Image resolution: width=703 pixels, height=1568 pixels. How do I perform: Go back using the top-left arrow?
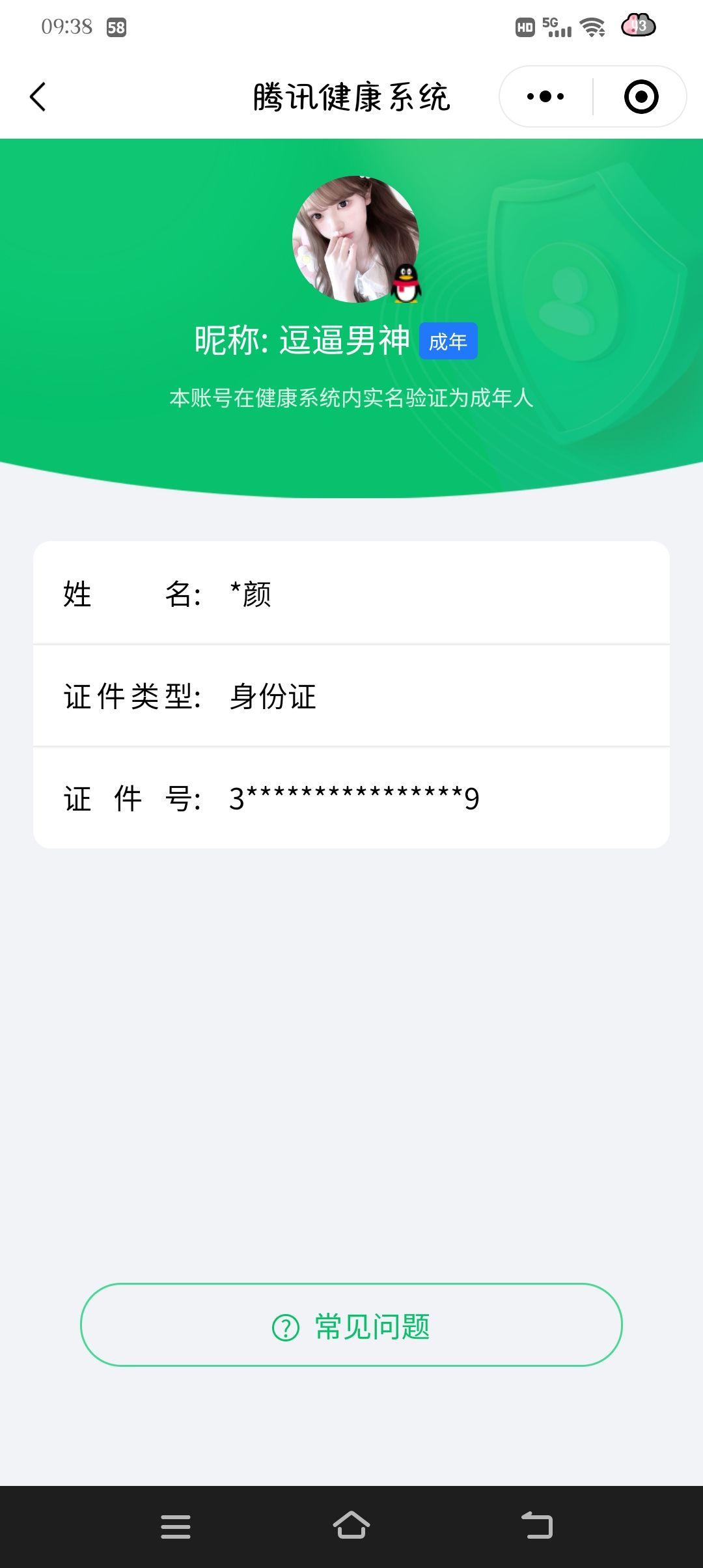pos(38,97)
